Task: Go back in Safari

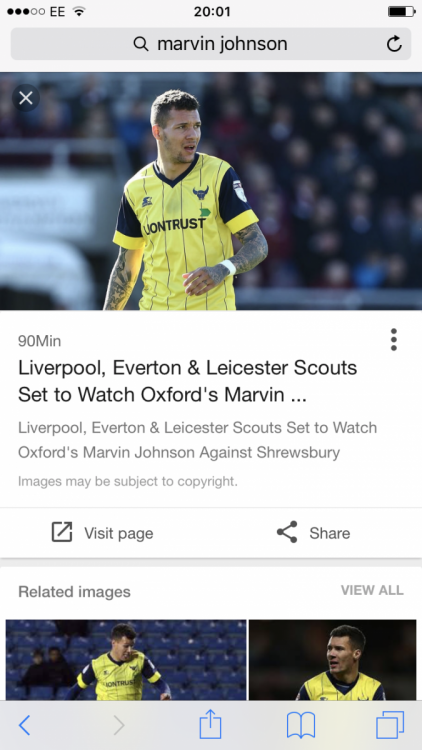Action: click(24, 726)
